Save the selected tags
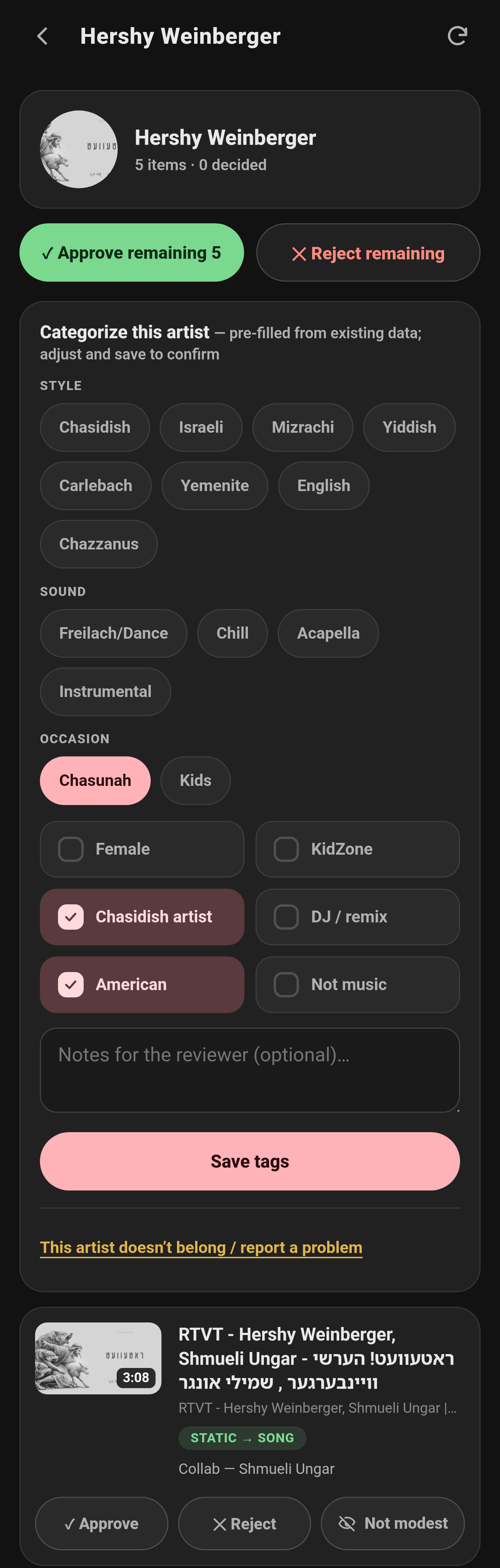 coord(250,1161)
